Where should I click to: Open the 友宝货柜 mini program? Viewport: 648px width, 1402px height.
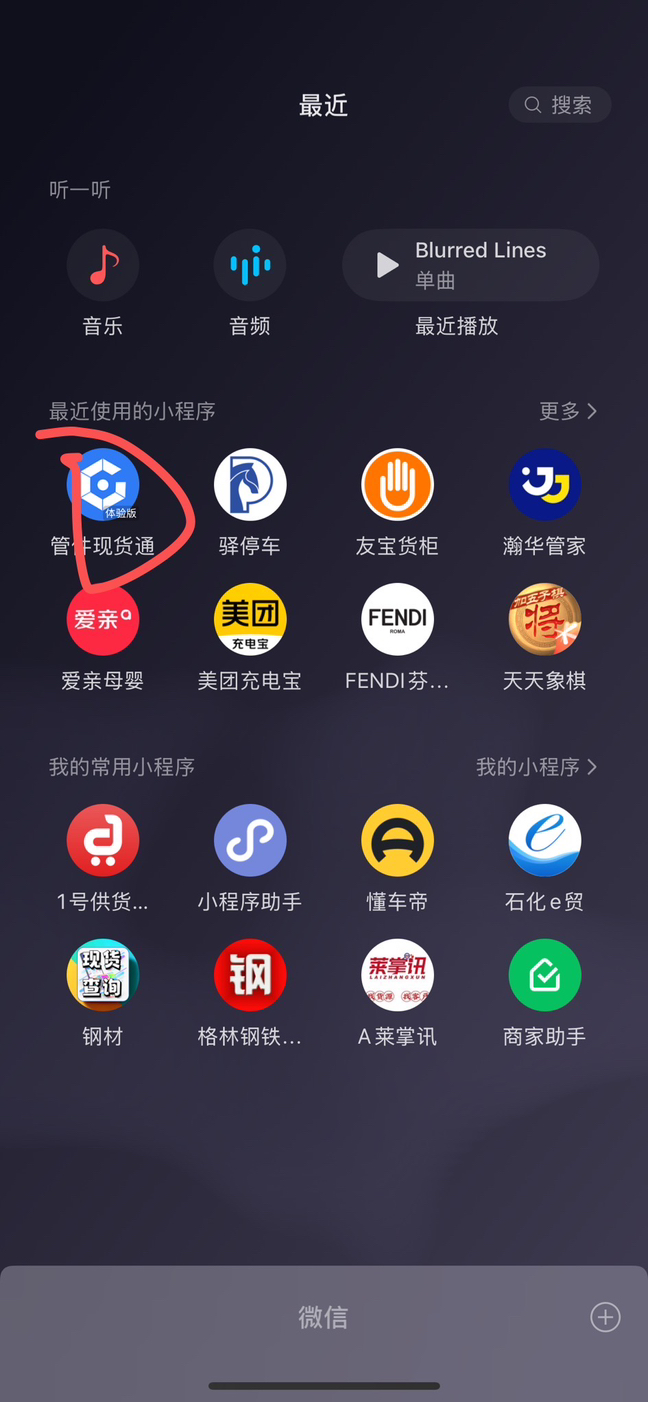click(397, 485)
